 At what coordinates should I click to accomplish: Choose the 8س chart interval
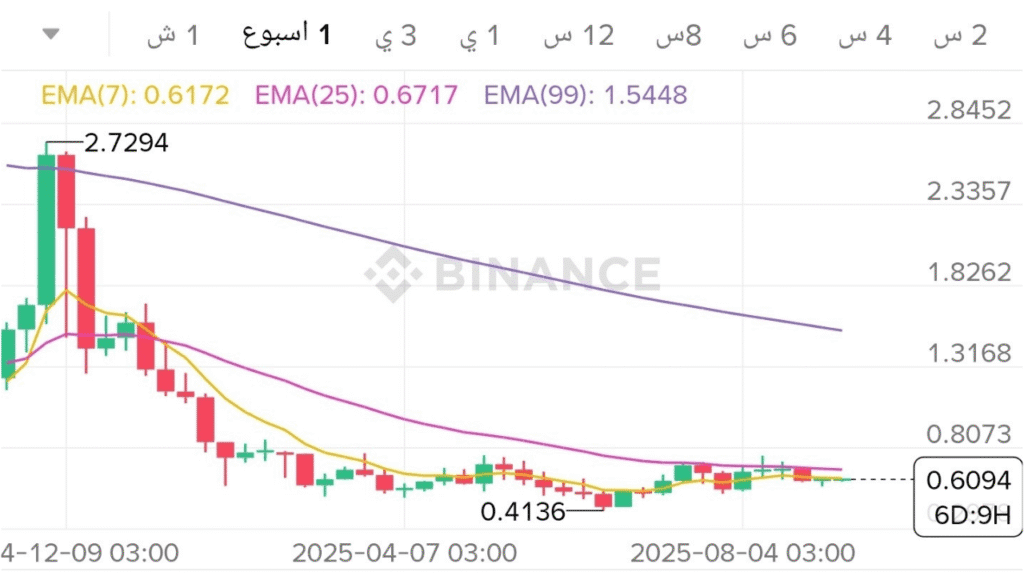click(679, 35)
